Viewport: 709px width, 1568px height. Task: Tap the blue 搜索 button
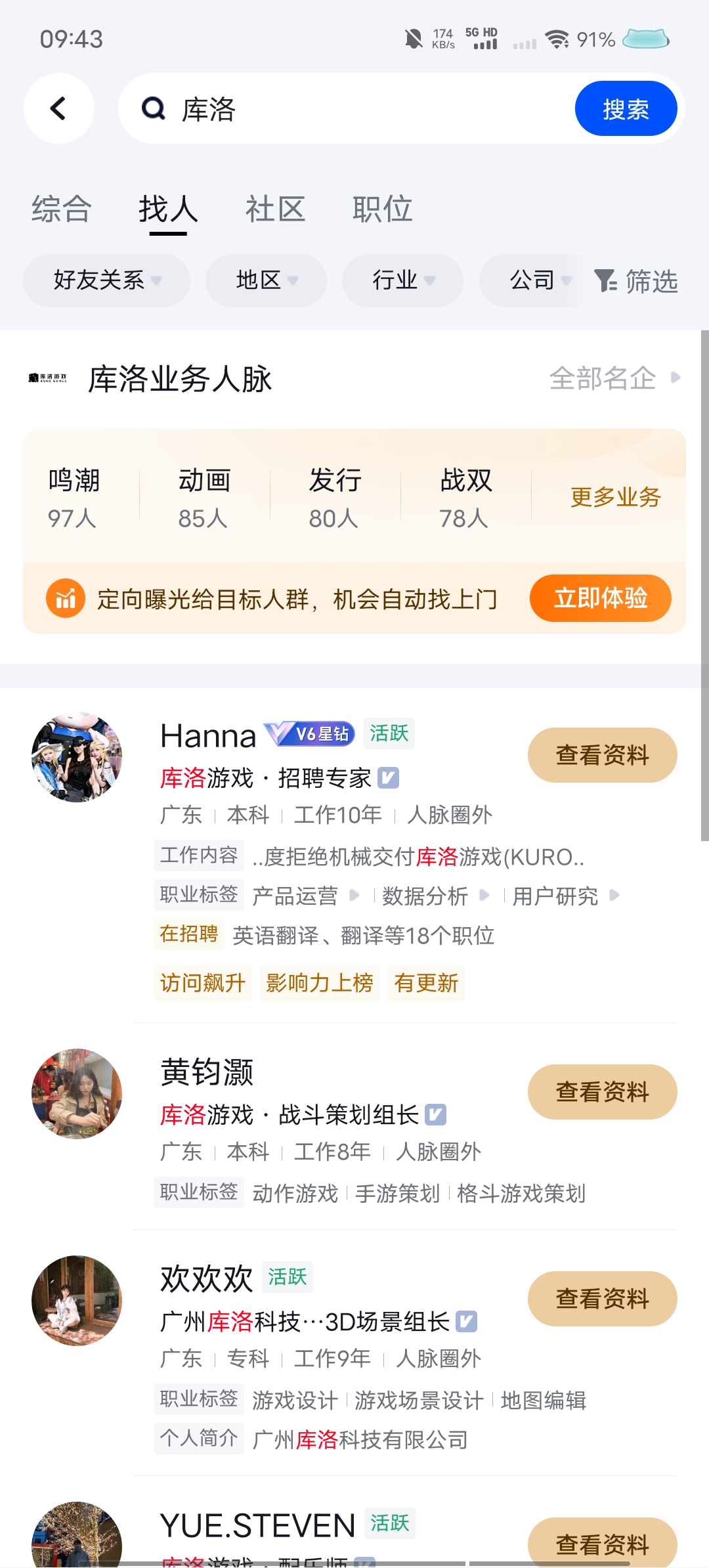click(625, 109)
